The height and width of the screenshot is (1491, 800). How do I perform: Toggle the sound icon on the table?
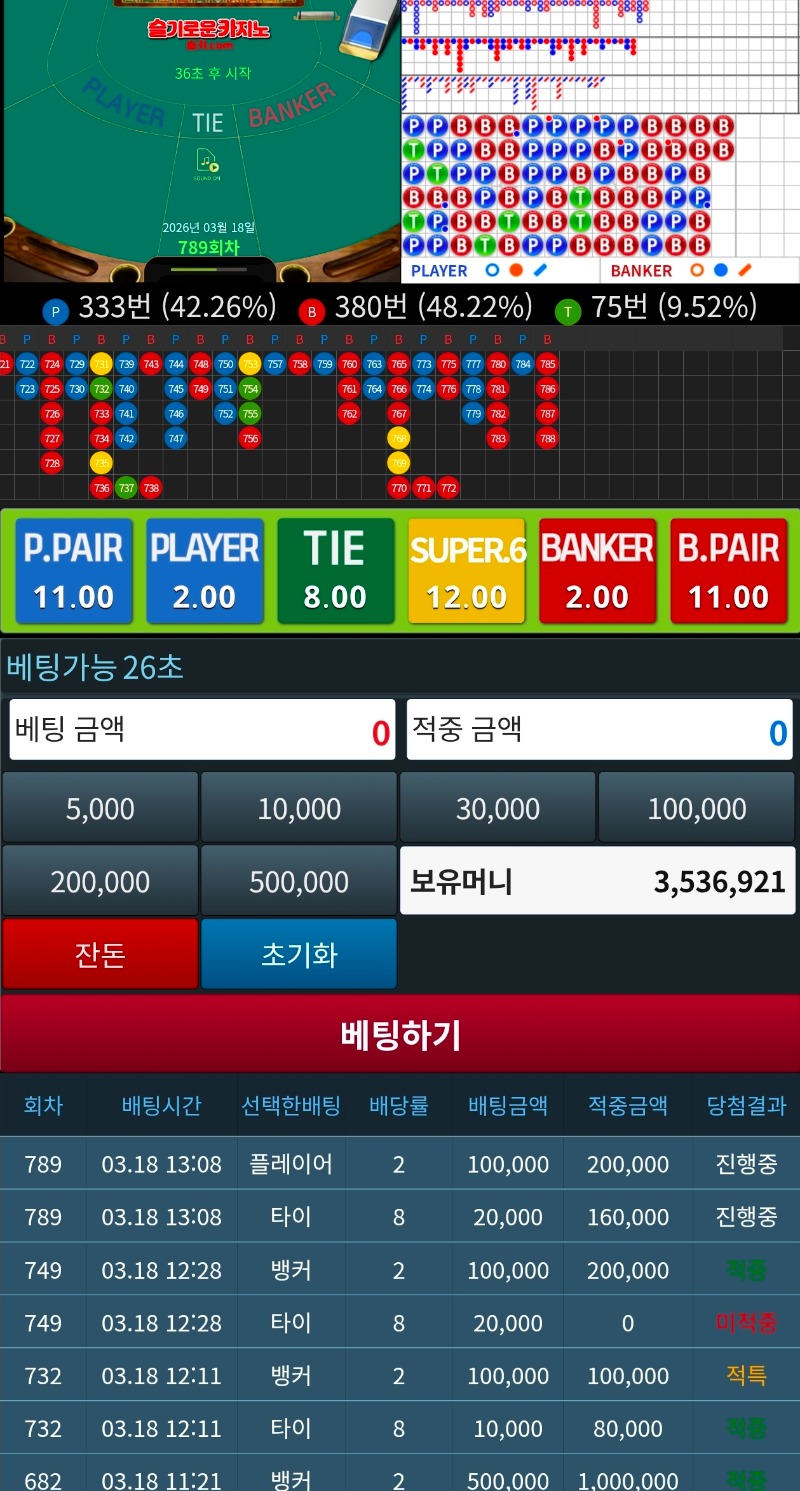click(207, 163)
